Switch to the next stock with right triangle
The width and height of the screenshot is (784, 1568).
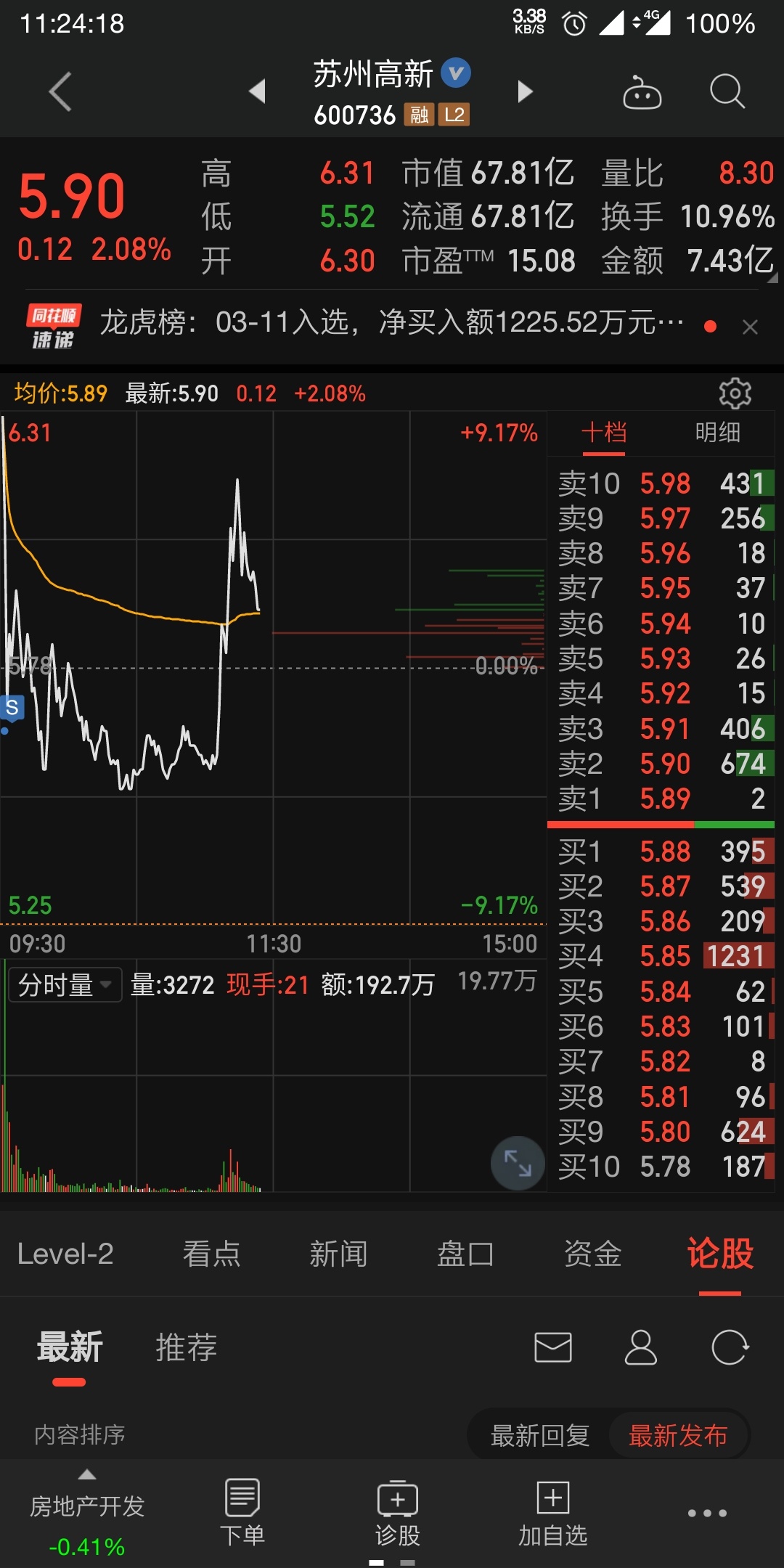(x=525, y=91)
